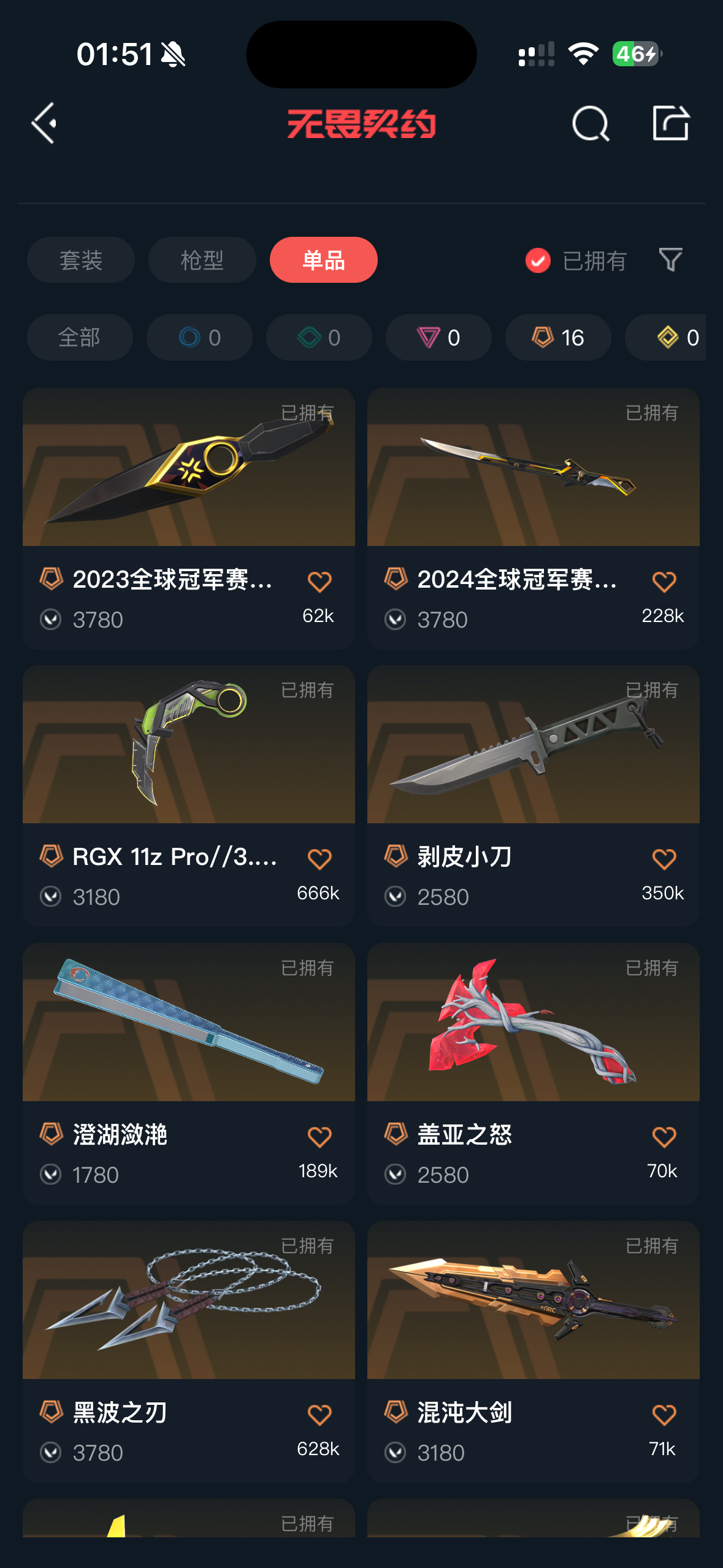Image resolution: width=723 pixels, height=1568 pixels.
Task: Switch to the 枪型 tab
Action: pos(202,260)
